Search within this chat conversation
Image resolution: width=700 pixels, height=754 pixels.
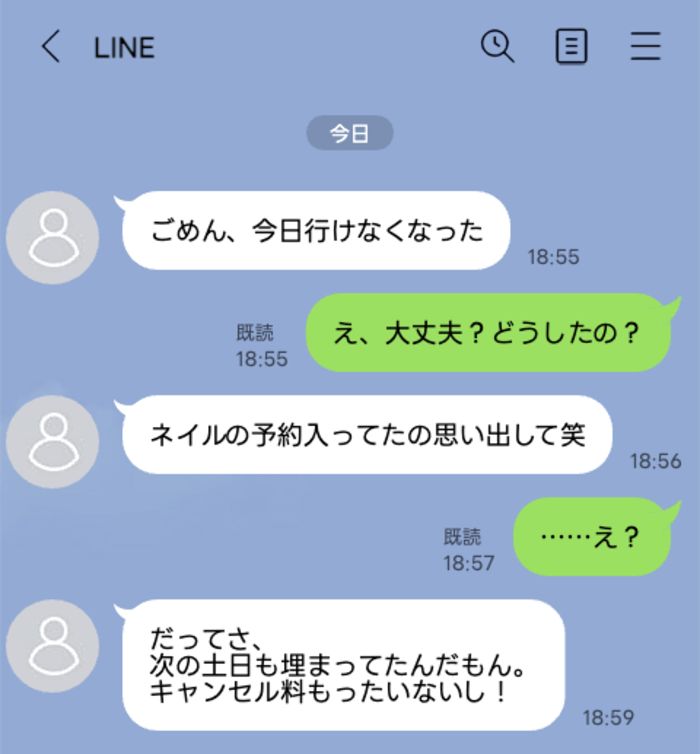coord(497,46)
